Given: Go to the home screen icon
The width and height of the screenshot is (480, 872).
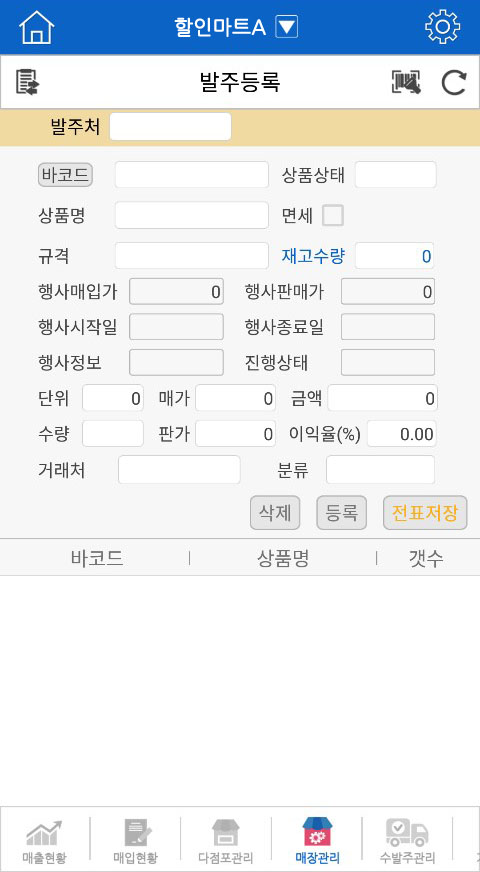Looking at the screenshot, I should (x=37, y=27).
